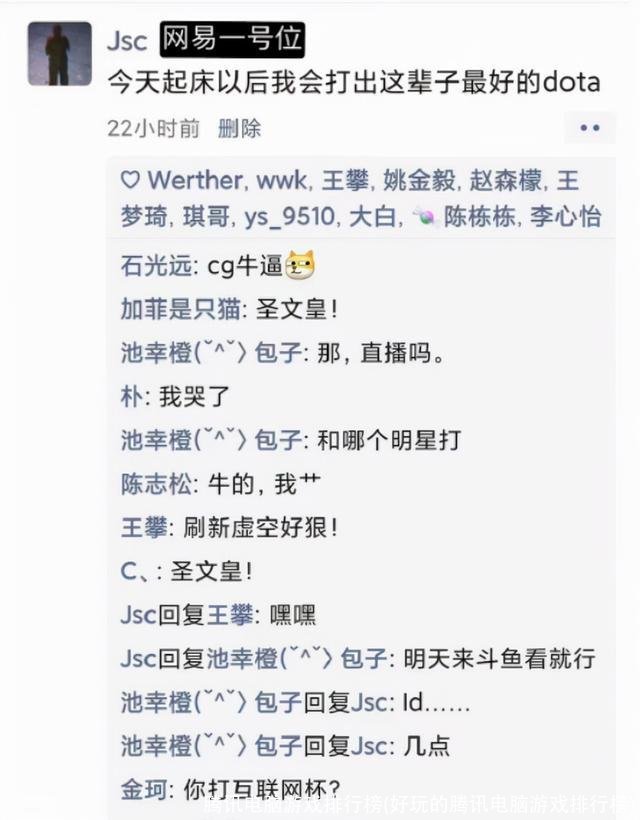
Task: Reply to the comment 几点
Action: 422,745
